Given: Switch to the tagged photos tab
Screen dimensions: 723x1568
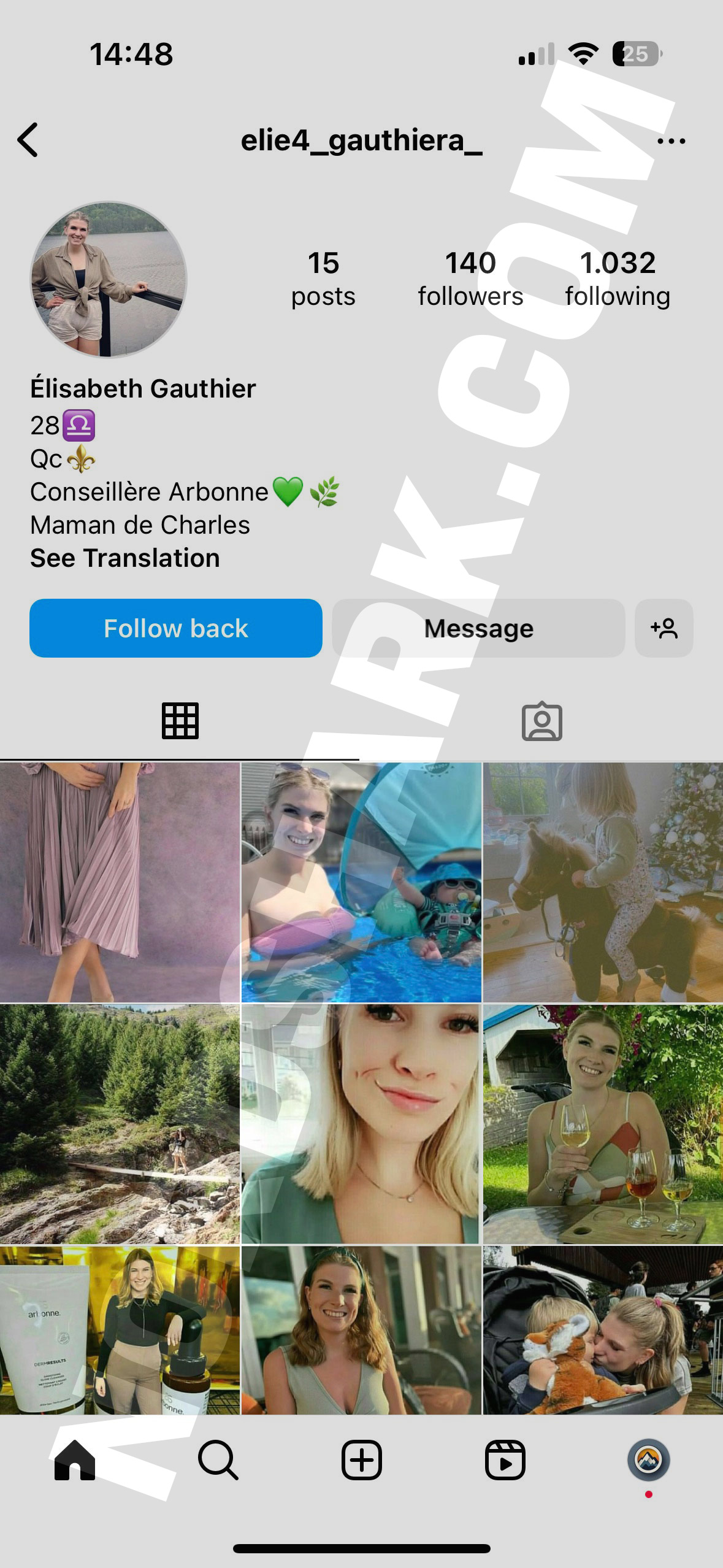Looking at the screenshot, I should (542, 721).
